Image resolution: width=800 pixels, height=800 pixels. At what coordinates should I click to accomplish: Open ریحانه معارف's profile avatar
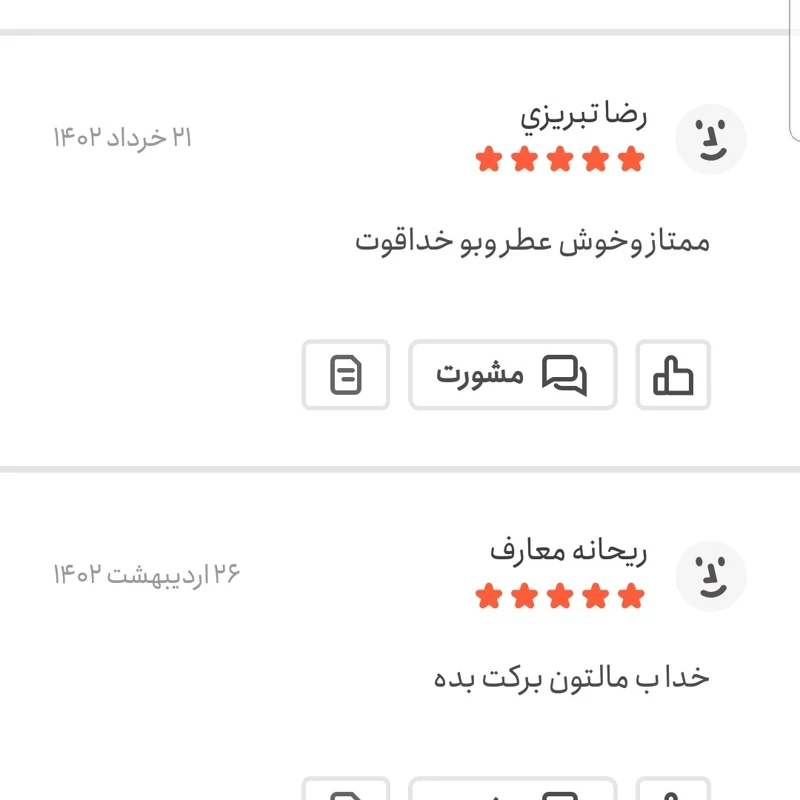(x=711, y=576)
